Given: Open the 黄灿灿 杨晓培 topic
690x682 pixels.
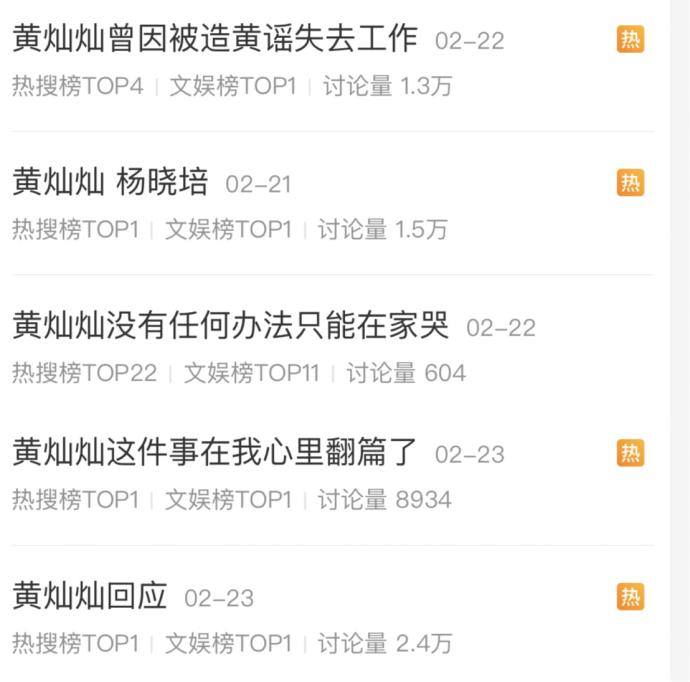Looking at the screenshot, I should (x=110, y=183).
